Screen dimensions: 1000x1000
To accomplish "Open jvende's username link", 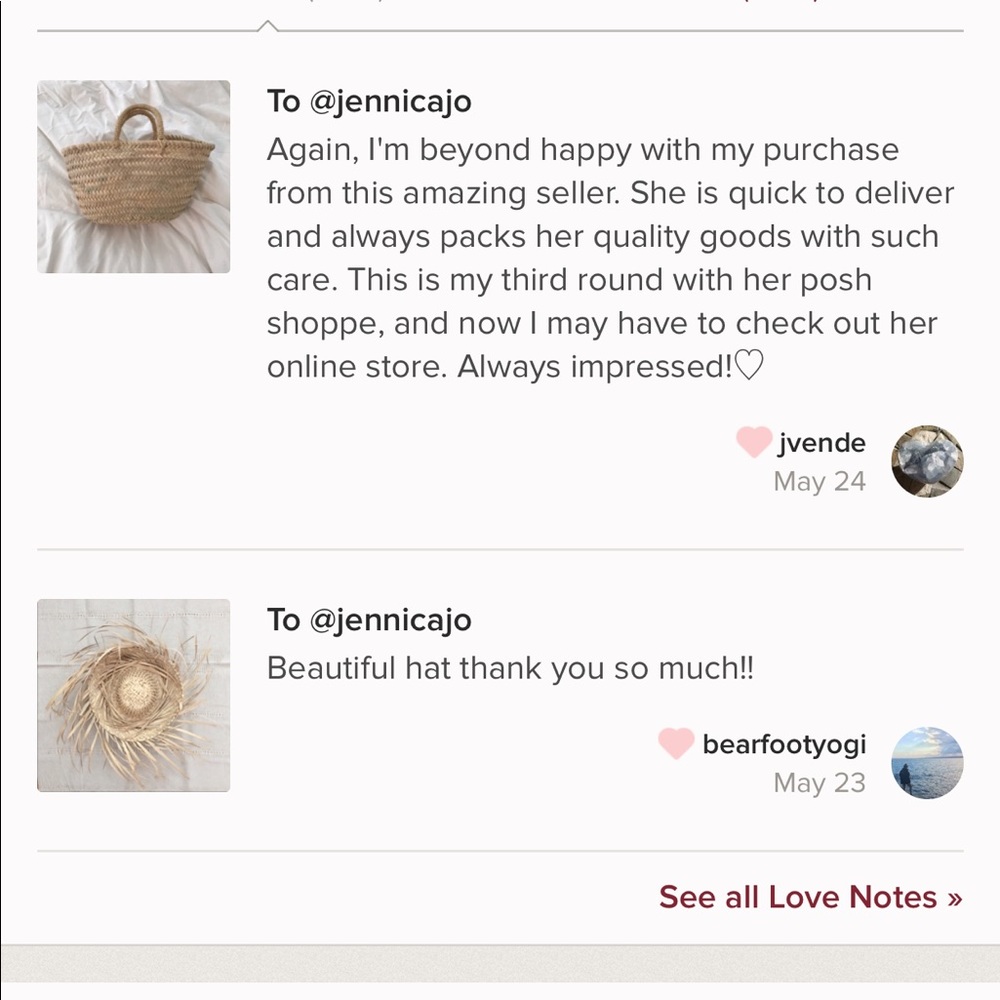I will (821, 443).
